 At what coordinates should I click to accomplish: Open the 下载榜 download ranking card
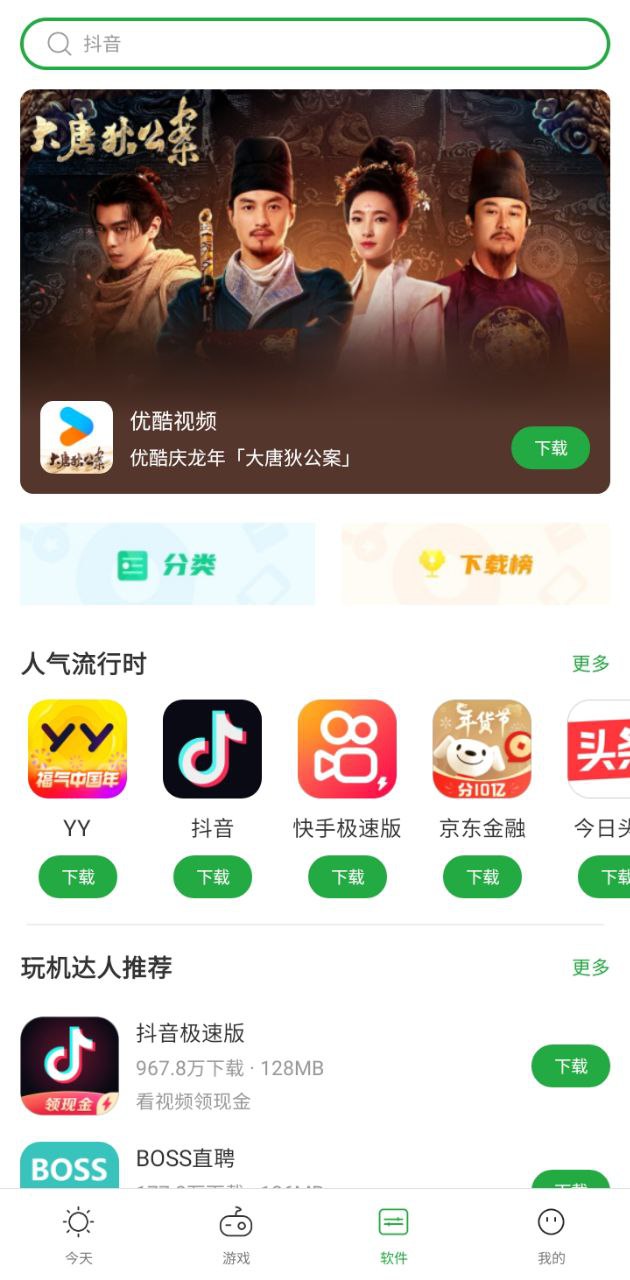click(x=476, y=564)
